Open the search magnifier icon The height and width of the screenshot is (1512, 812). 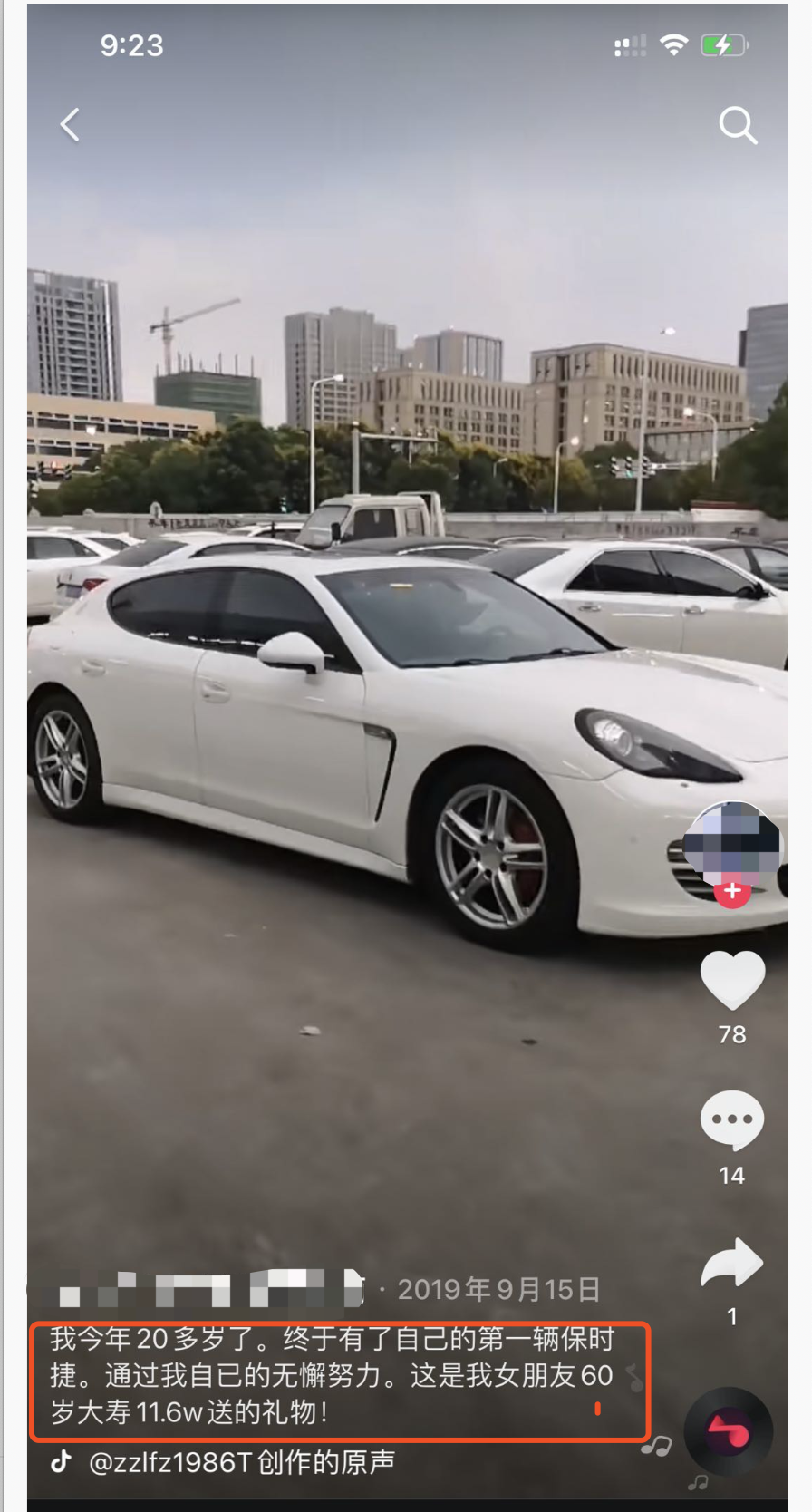(x=737, y=125)
